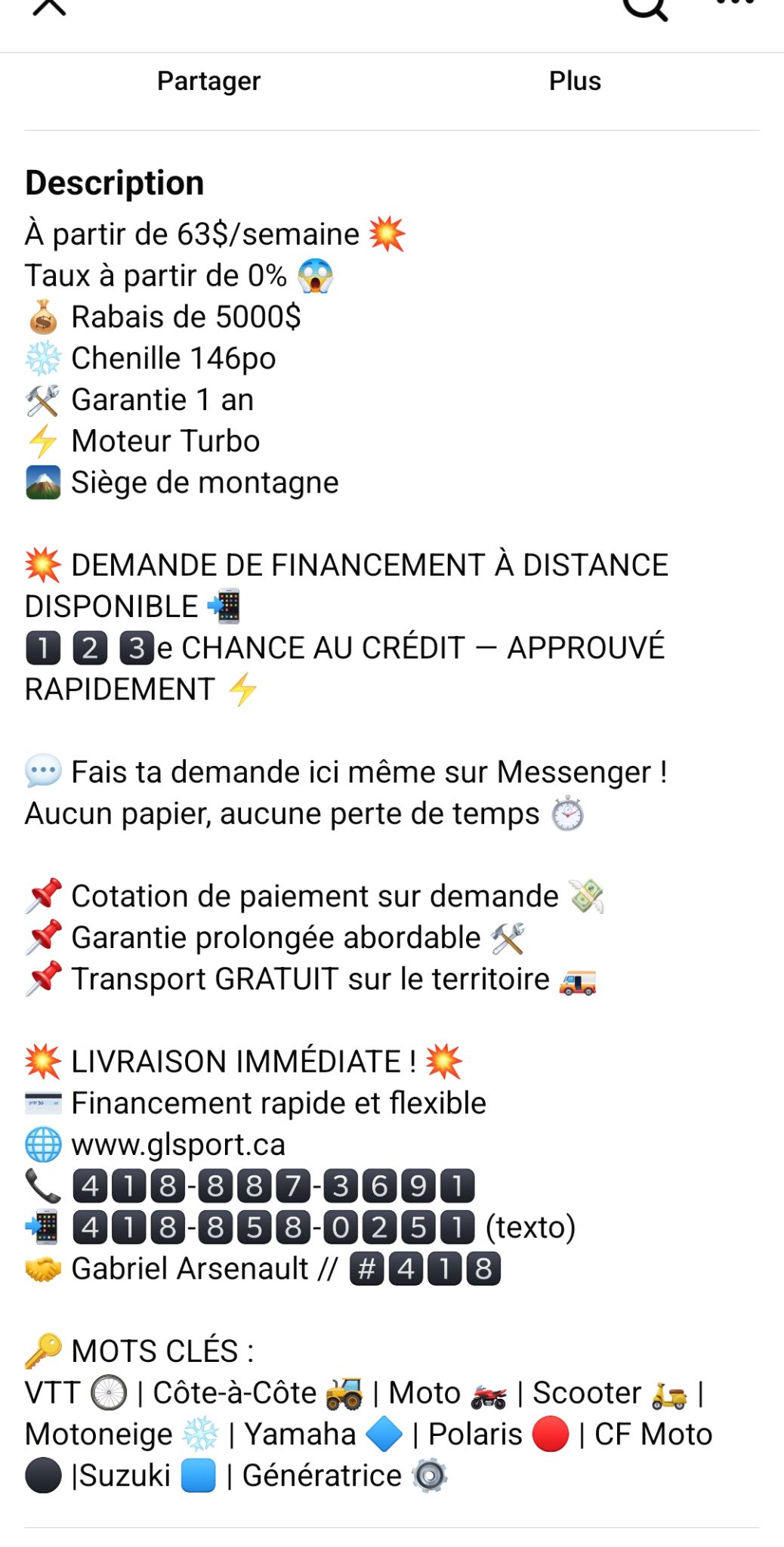Tap the Partager button
Viewport: 784px width, 1547px height.
pyautogui.click(x=208, y=81)
